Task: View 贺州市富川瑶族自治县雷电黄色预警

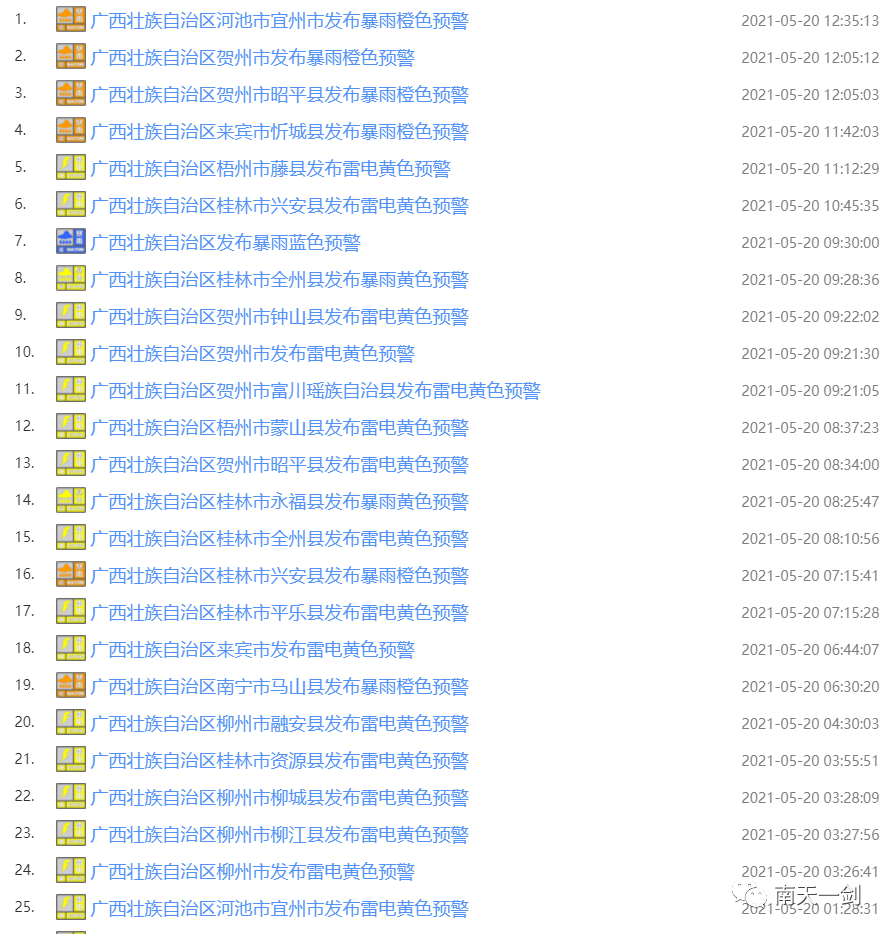Action: (x=315, y=391)
